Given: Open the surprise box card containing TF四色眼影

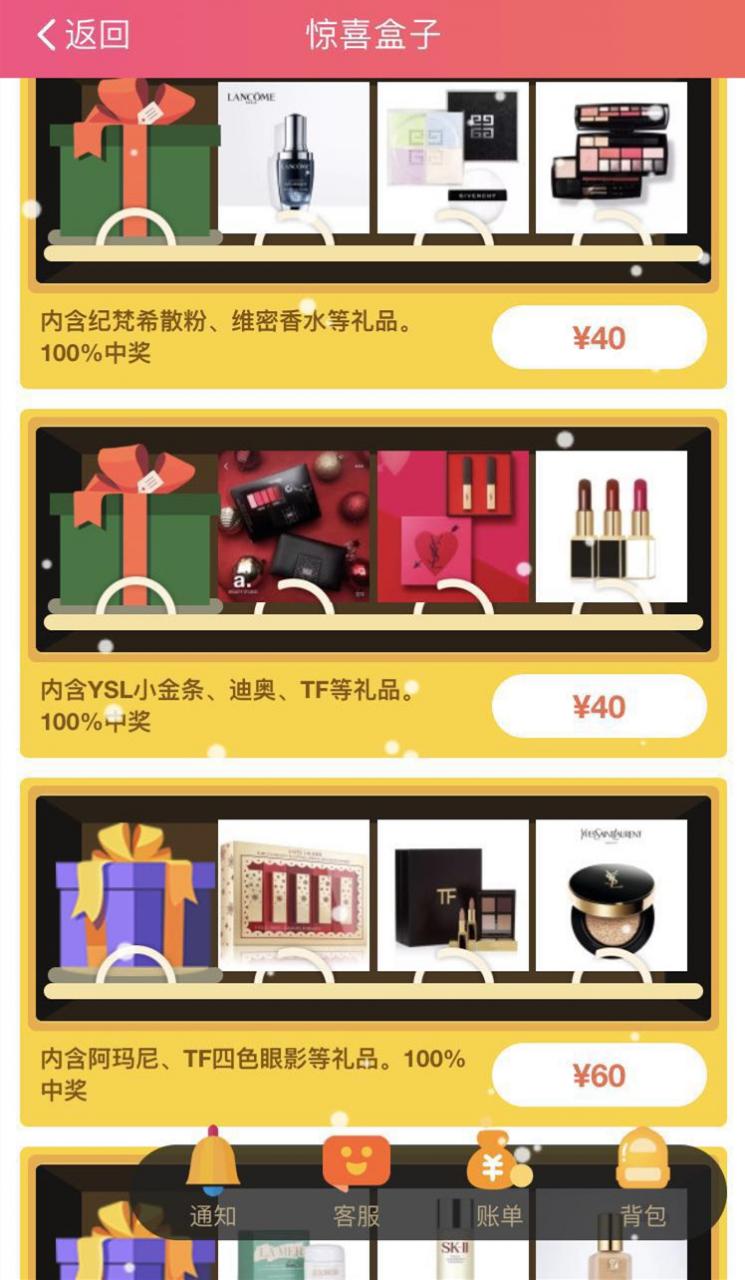Looking at the screenshot, I should coord(373,953).
